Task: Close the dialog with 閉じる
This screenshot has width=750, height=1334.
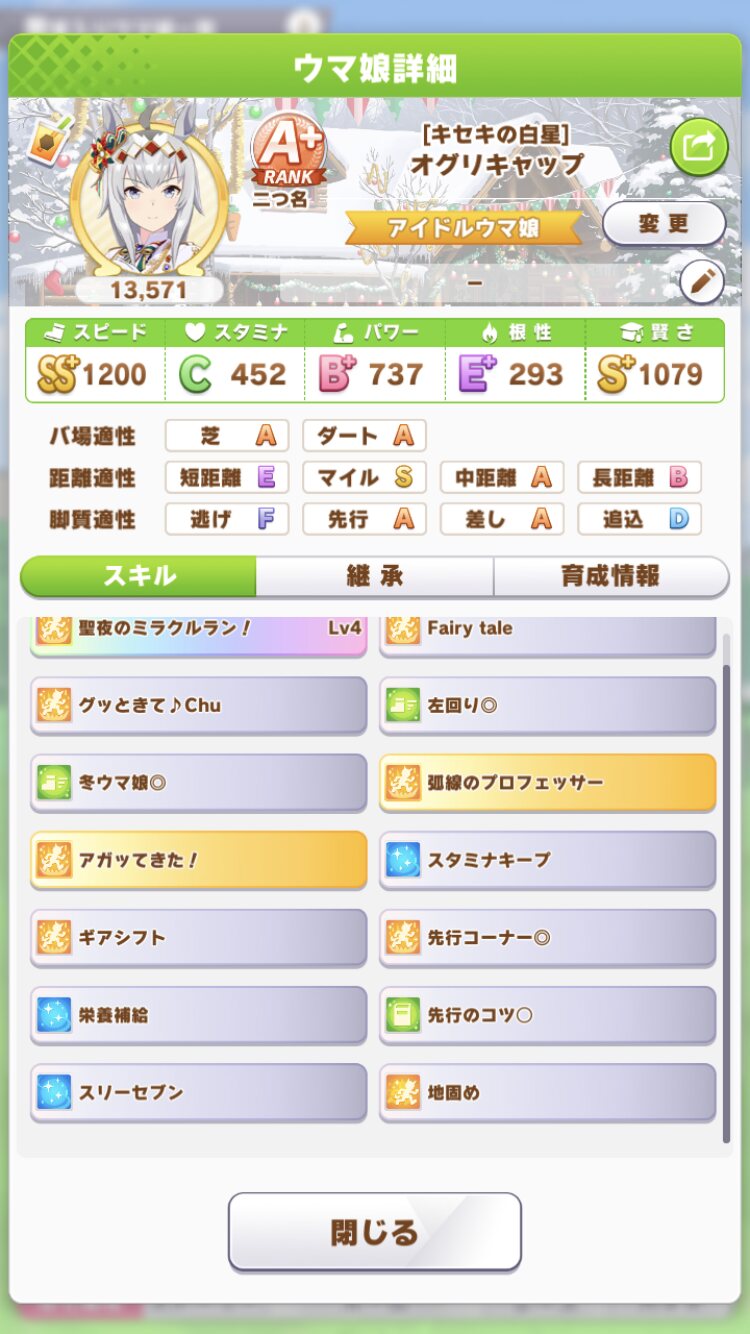Action: pyautogui.click(x=375, y=1232)
